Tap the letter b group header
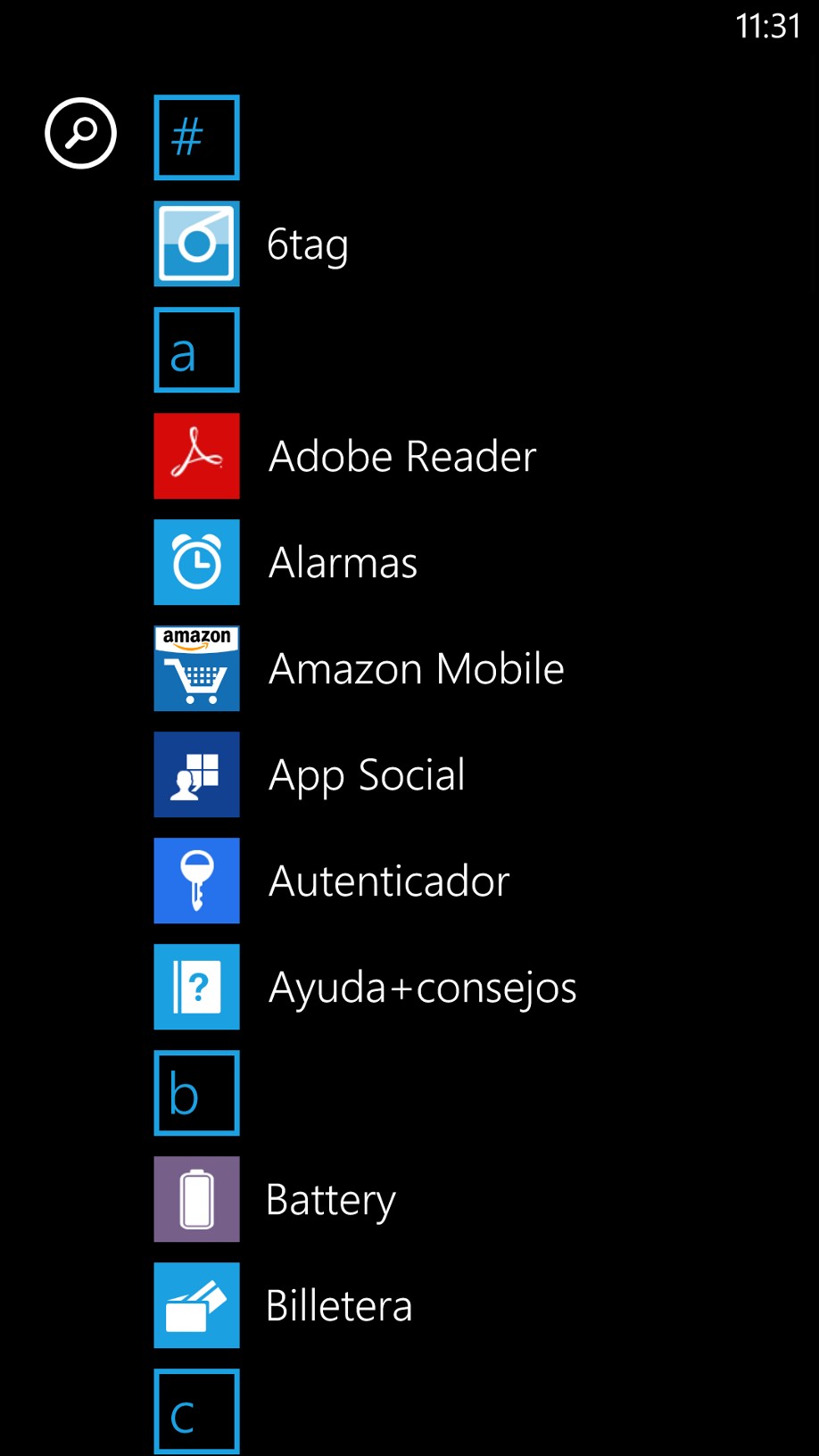Screen dimensions: 819x1456 click(196, 1093)
